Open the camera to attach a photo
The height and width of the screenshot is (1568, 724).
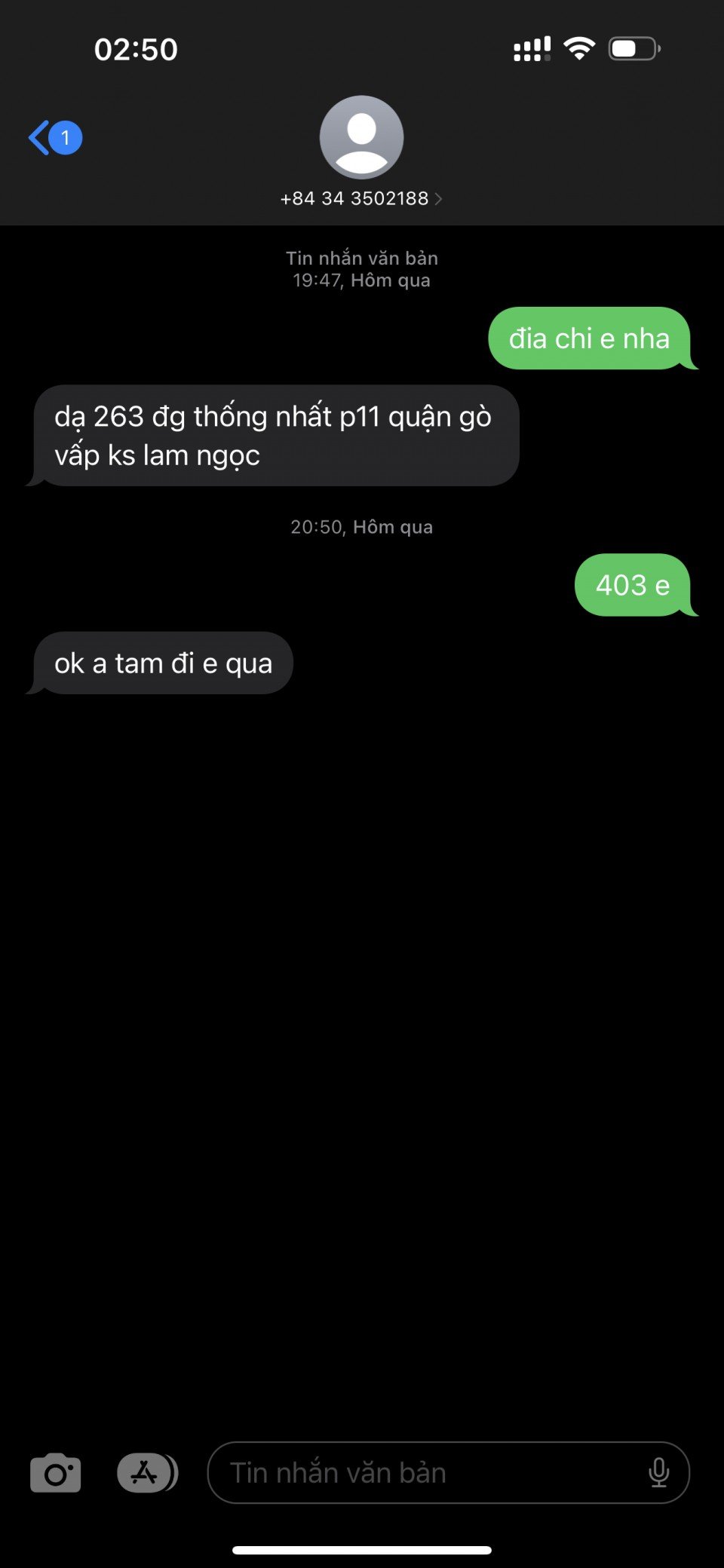point(55,1473)
